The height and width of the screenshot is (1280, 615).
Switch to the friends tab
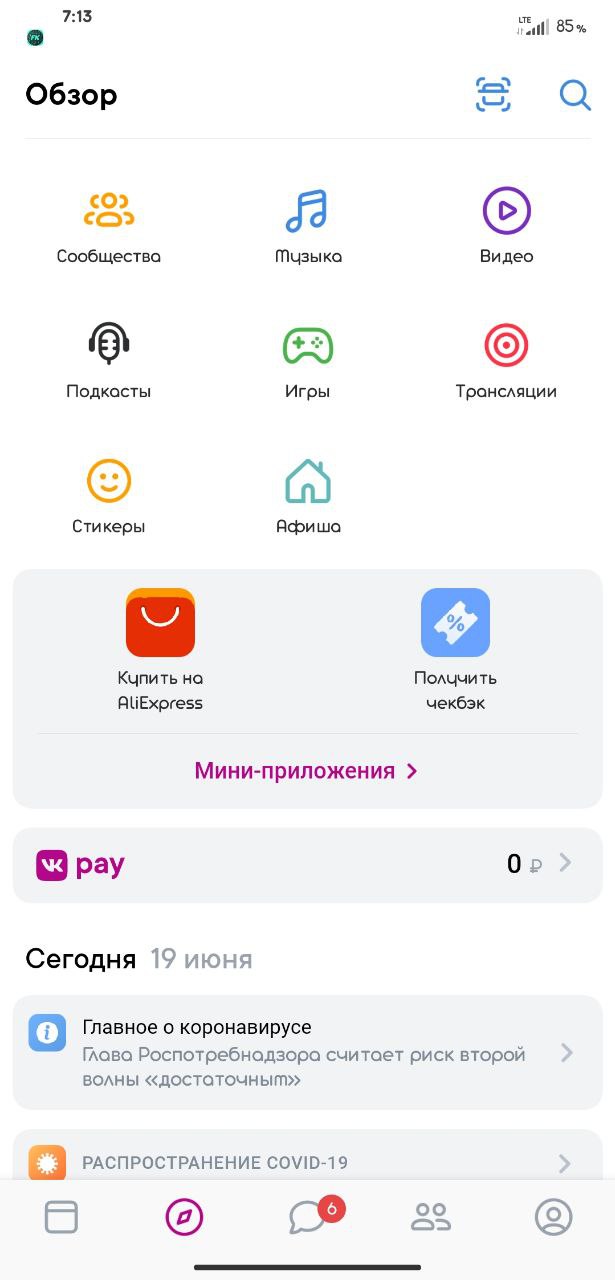(x=431, y=1217)
